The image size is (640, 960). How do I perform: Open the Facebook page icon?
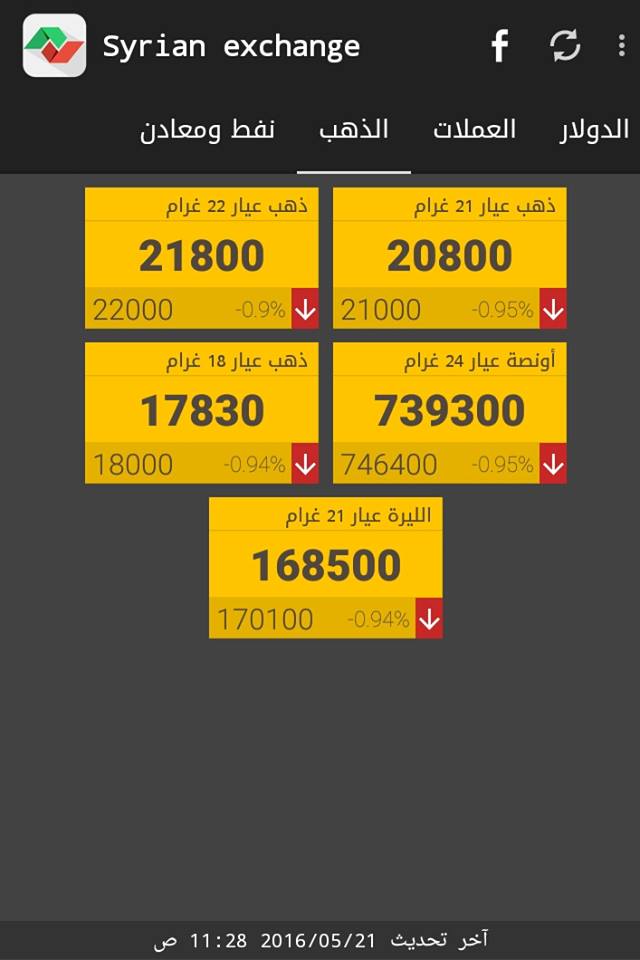tap(499, 46)
